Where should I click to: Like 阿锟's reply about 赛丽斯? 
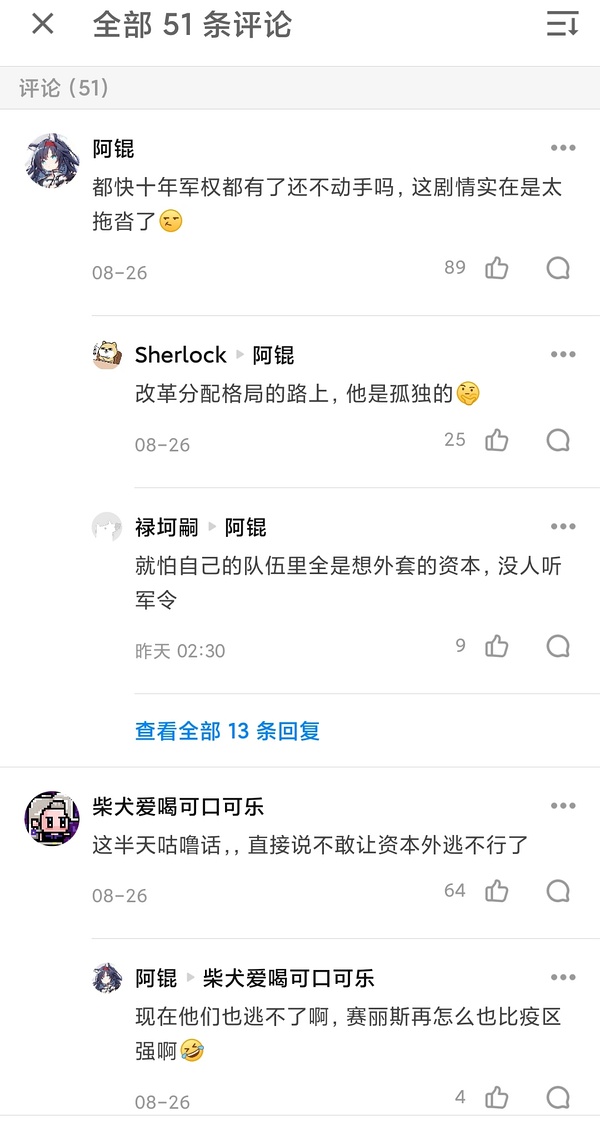[497, 1098]
